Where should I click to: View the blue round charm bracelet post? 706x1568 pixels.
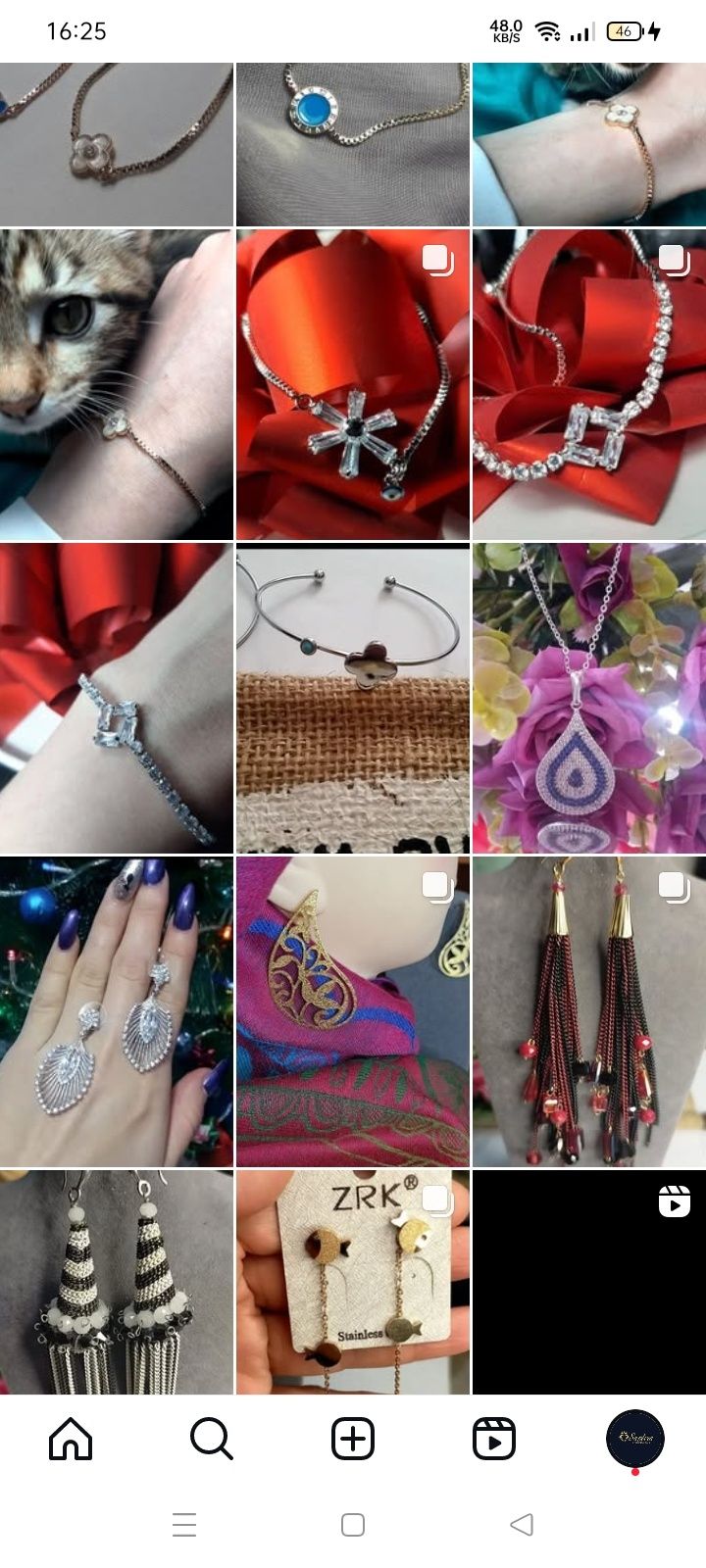click(353, 144)
